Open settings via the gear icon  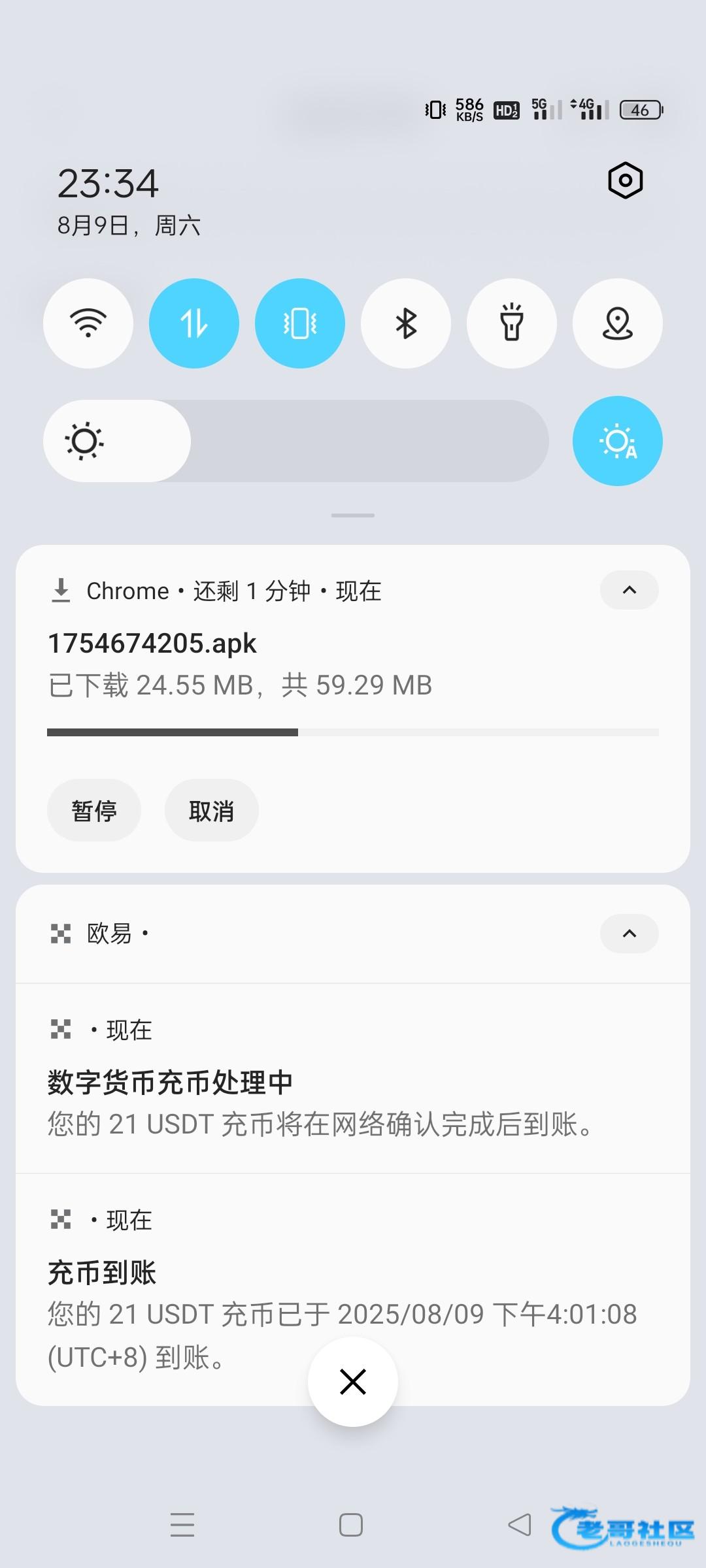[626, 180]
